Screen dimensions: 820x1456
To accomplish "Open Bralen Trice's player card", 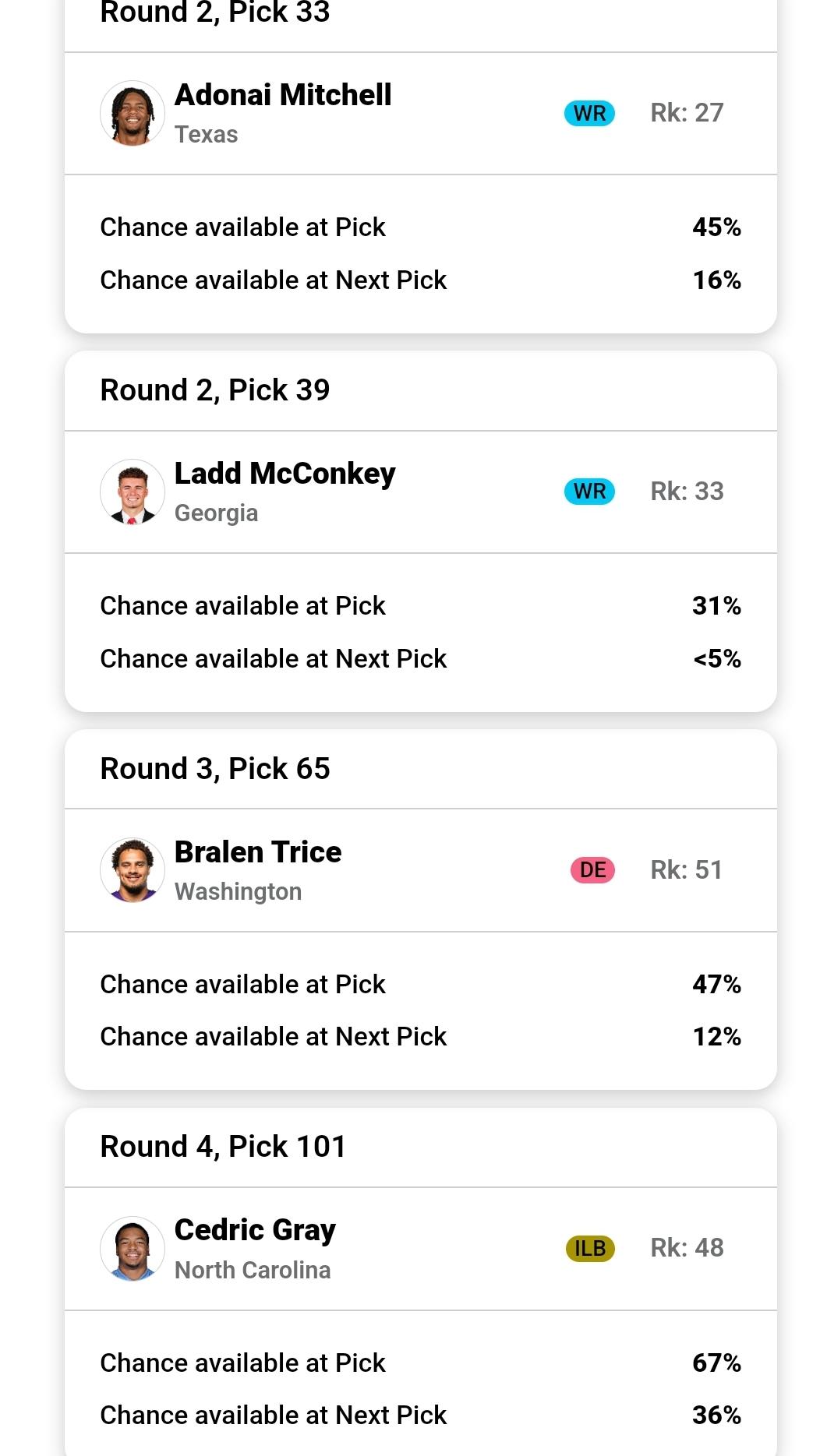I will [420, 870].
